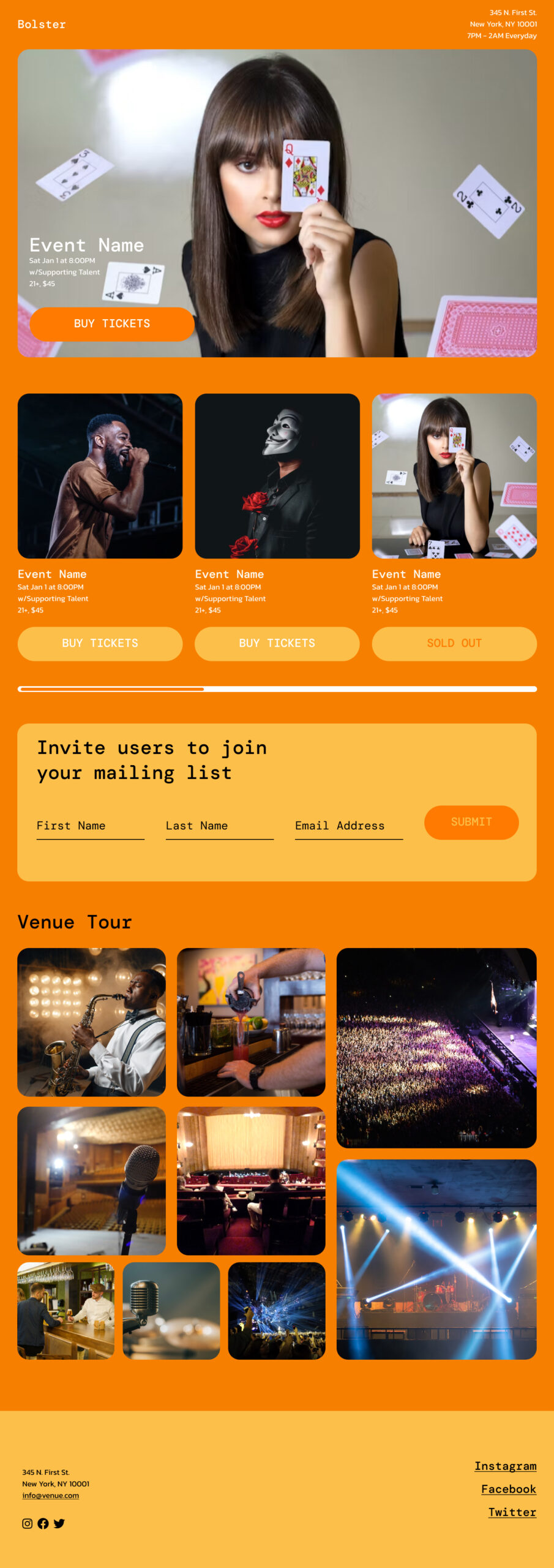Screen dimensions: 554x1568
Task: Submit the mailing list form
Action: point(471,822)
